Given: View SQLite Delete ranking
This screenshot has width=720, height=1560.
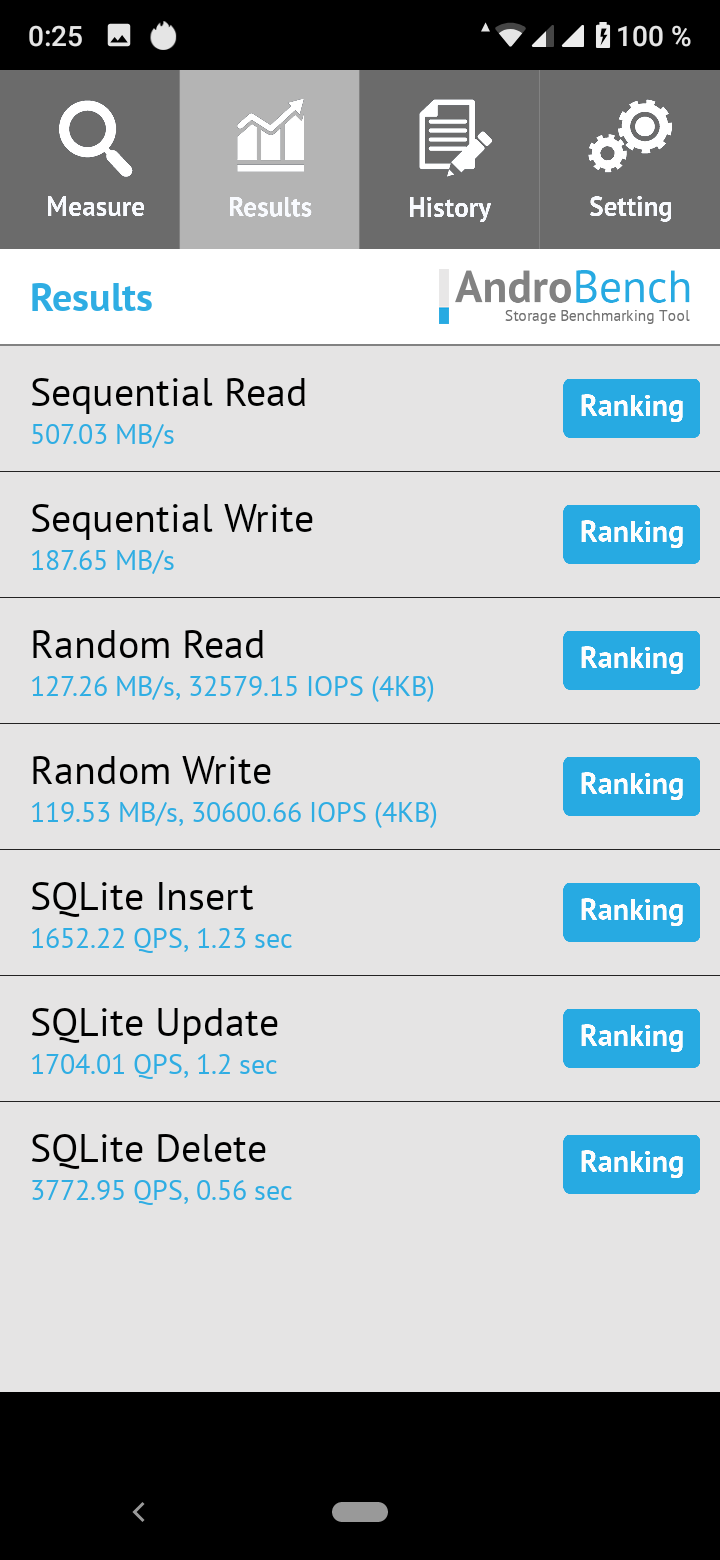Looking at the screenshot, I should pyautogui.click(x=631, y=1164).
